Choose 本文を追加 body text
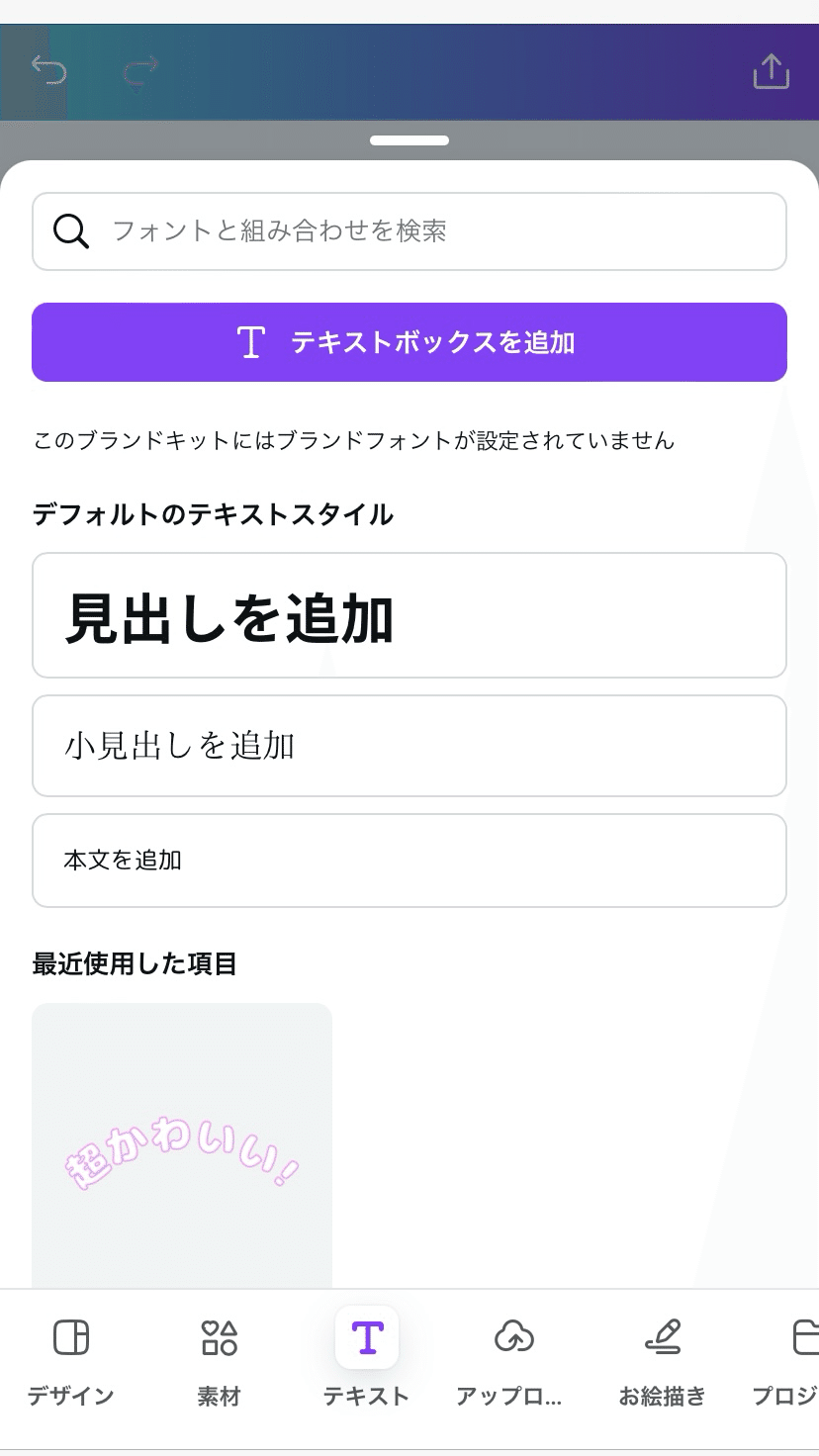 pos(409,861)
